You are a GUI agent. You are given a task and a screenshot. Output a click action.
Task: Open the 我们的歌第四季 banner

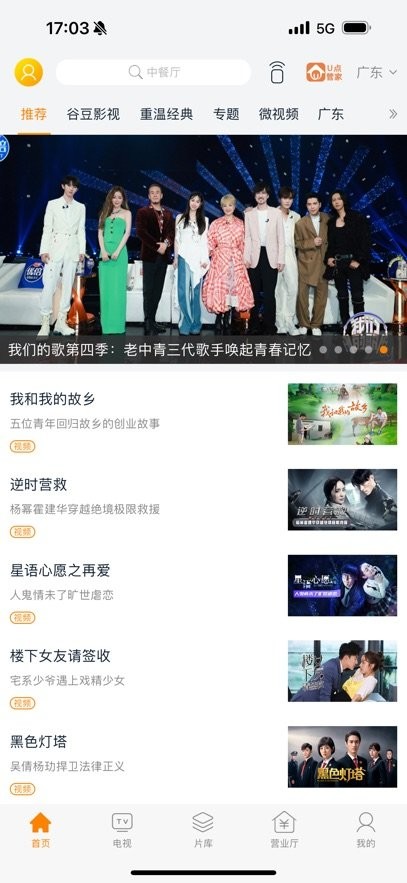[203, 249]
